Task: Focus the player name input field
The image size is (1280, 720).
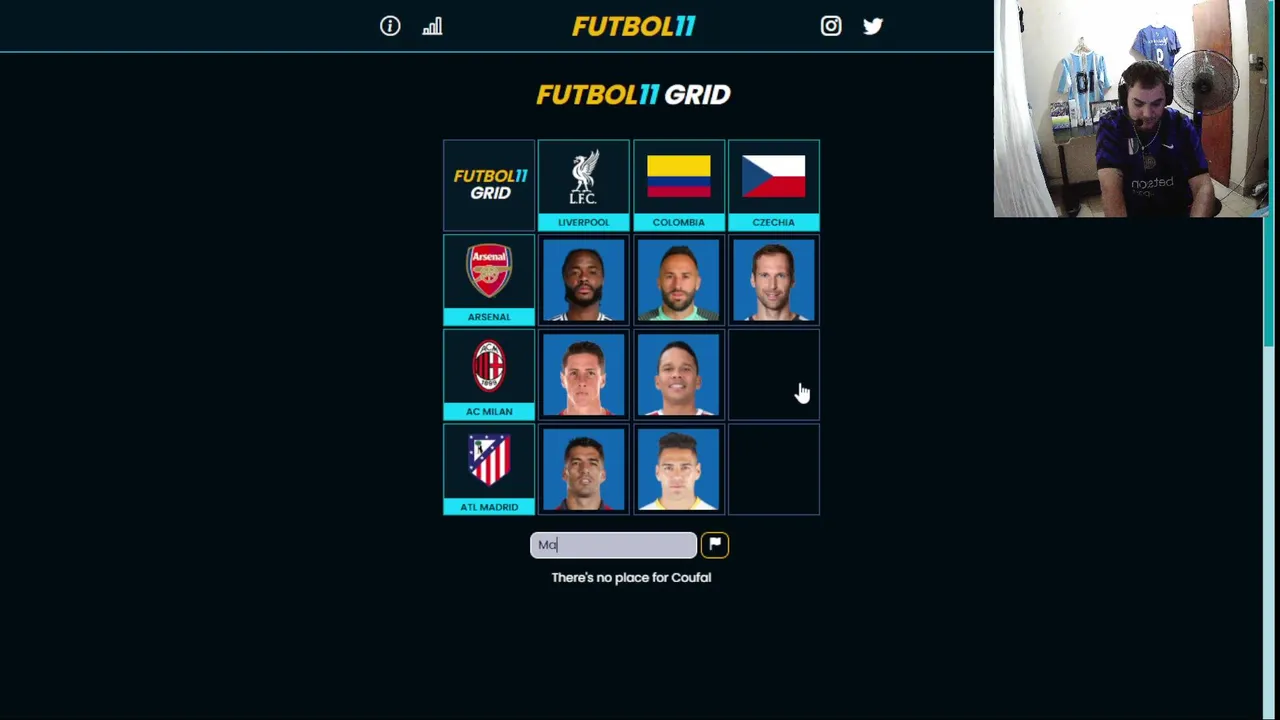Action: (613, 545)
